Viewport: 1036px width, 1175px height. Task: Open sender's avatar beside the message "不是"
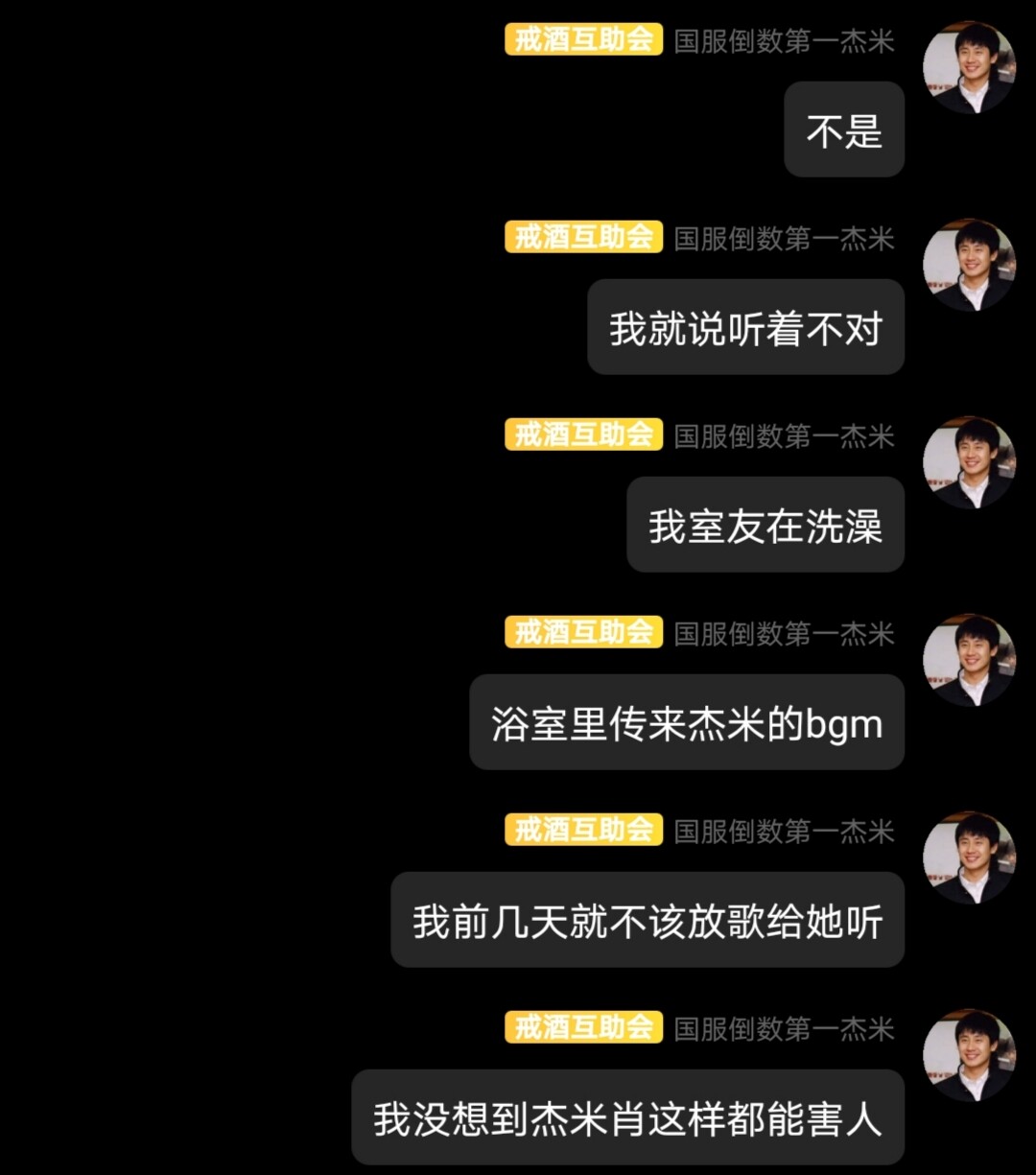pos(969,68)
